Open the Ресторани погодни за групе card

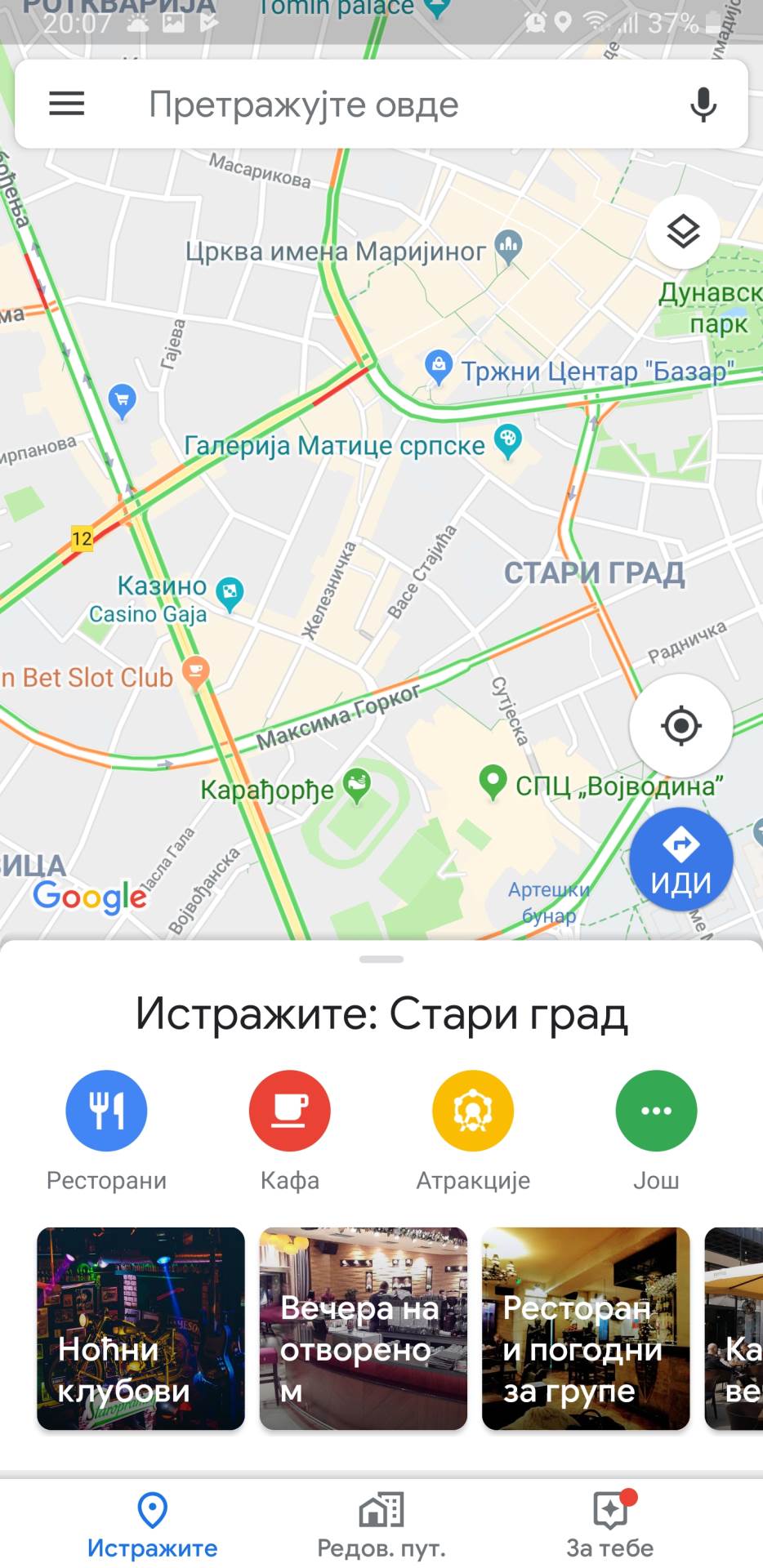[586, 1328]
